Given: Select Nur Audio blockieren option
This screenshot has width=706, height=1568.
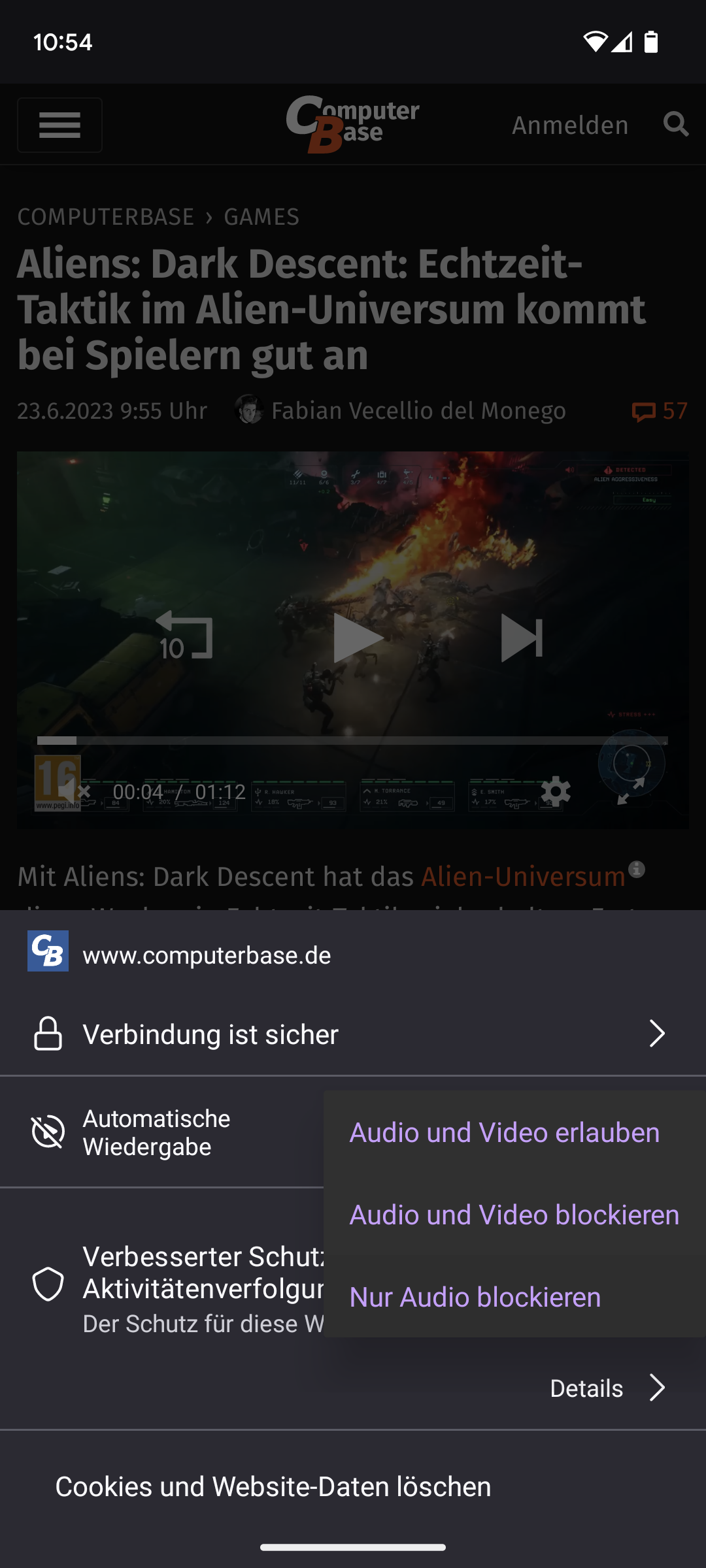Looking at the screenshot, I should point(475,1297).
